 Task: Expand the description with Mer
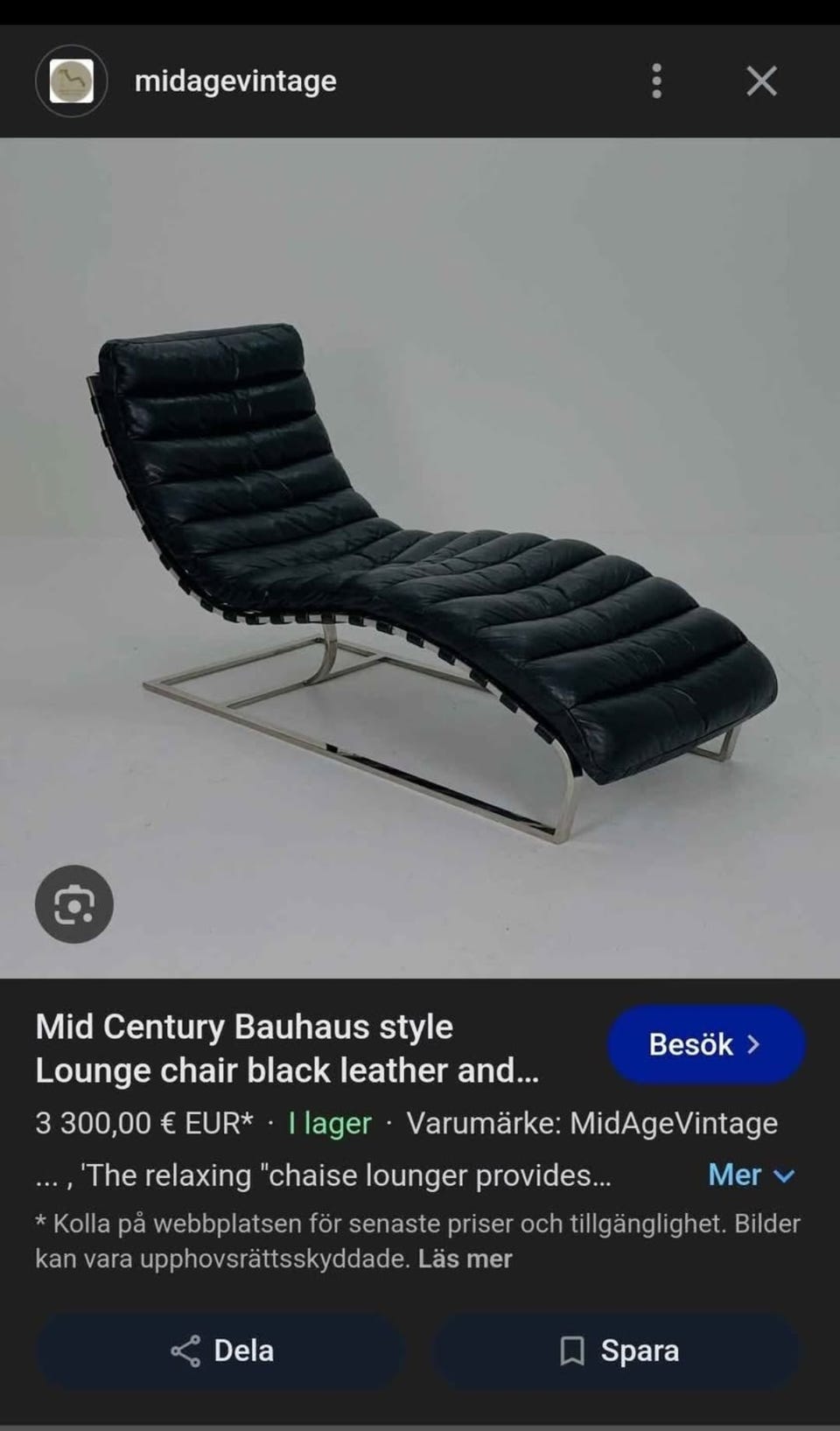pyautogui.click(x=751, y=1175)
